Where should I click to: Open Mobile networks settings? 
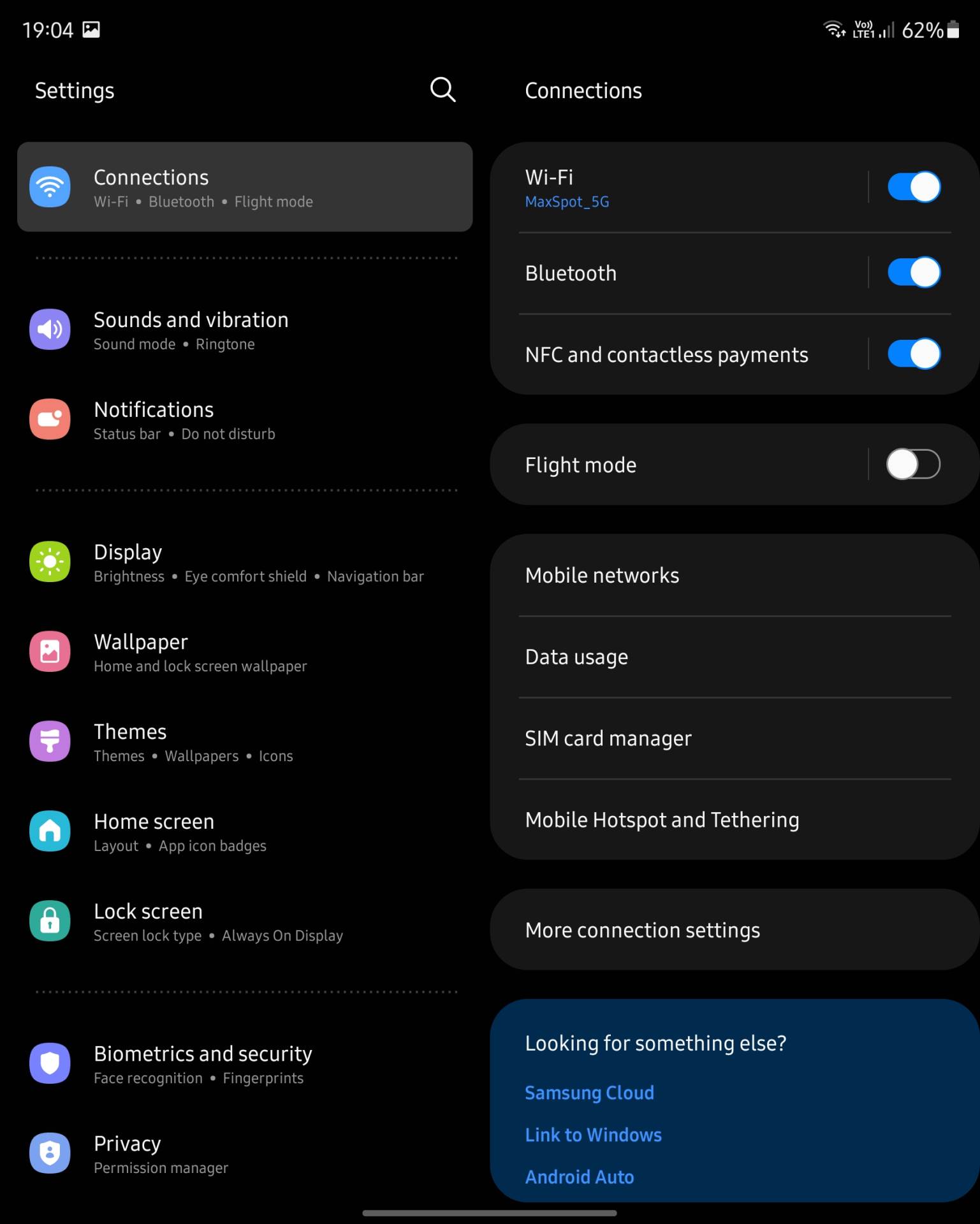pos(733,576)
